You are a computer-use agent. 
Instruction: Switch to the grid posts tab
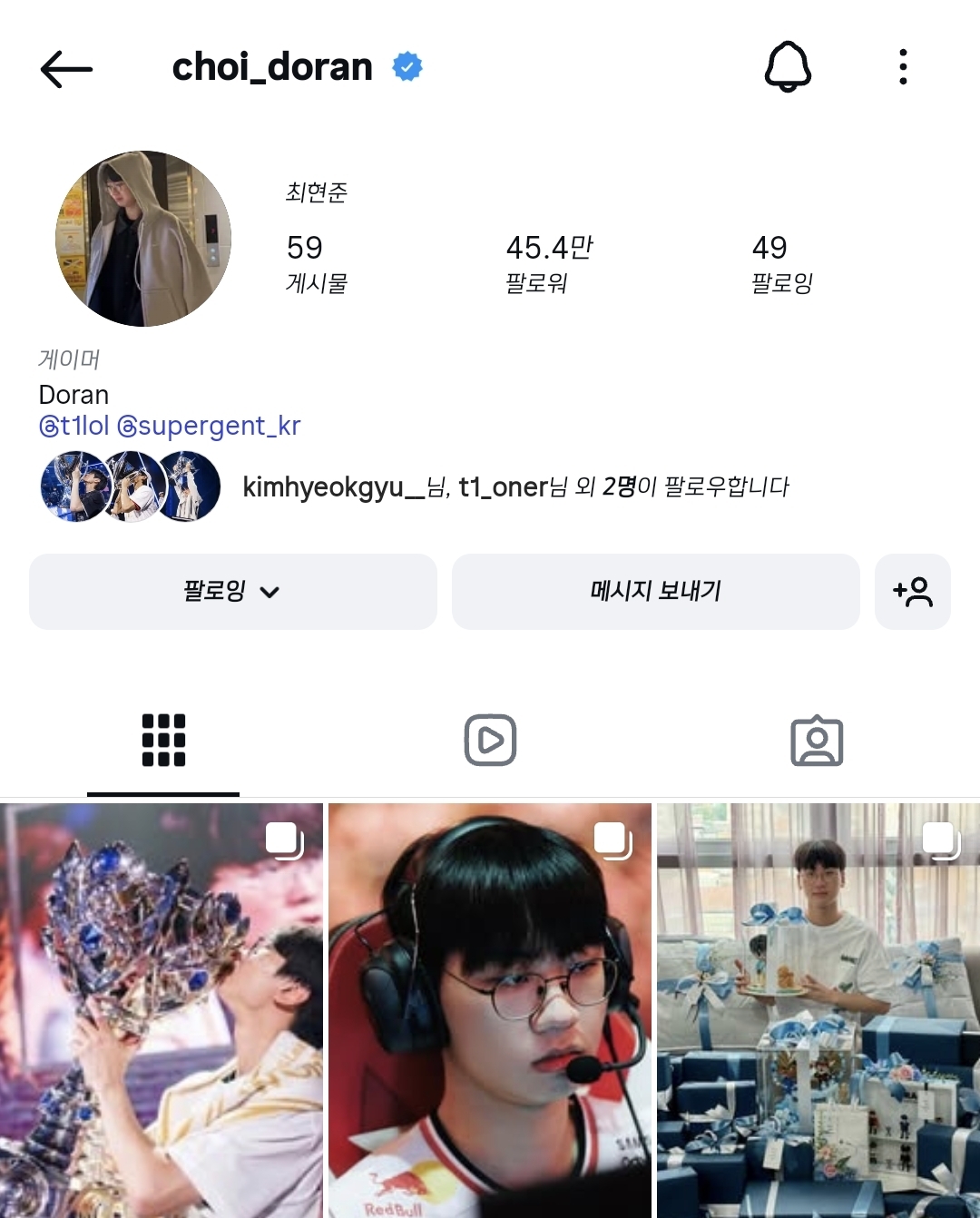coord(163,741)
